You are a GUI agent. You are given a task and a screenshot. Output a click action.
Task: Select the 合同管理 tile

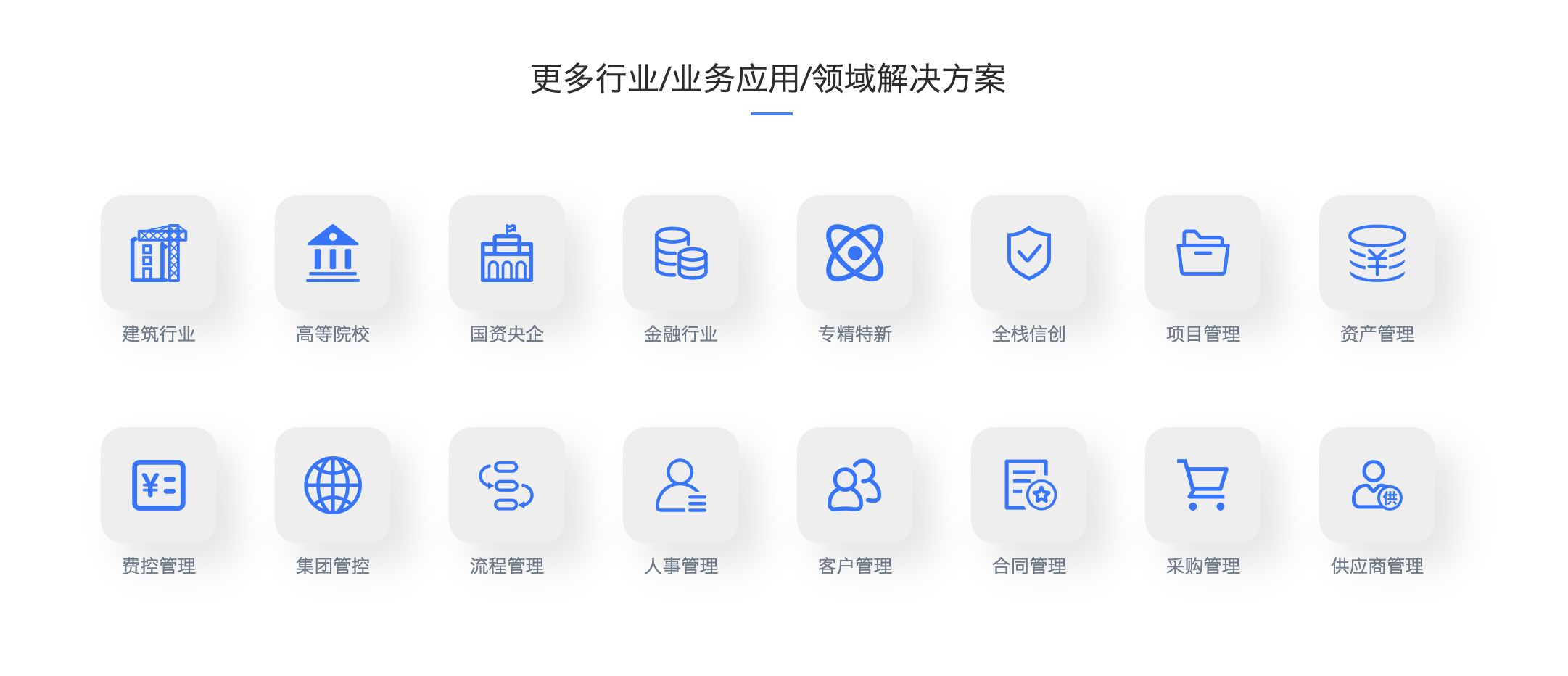[1029, 485]
